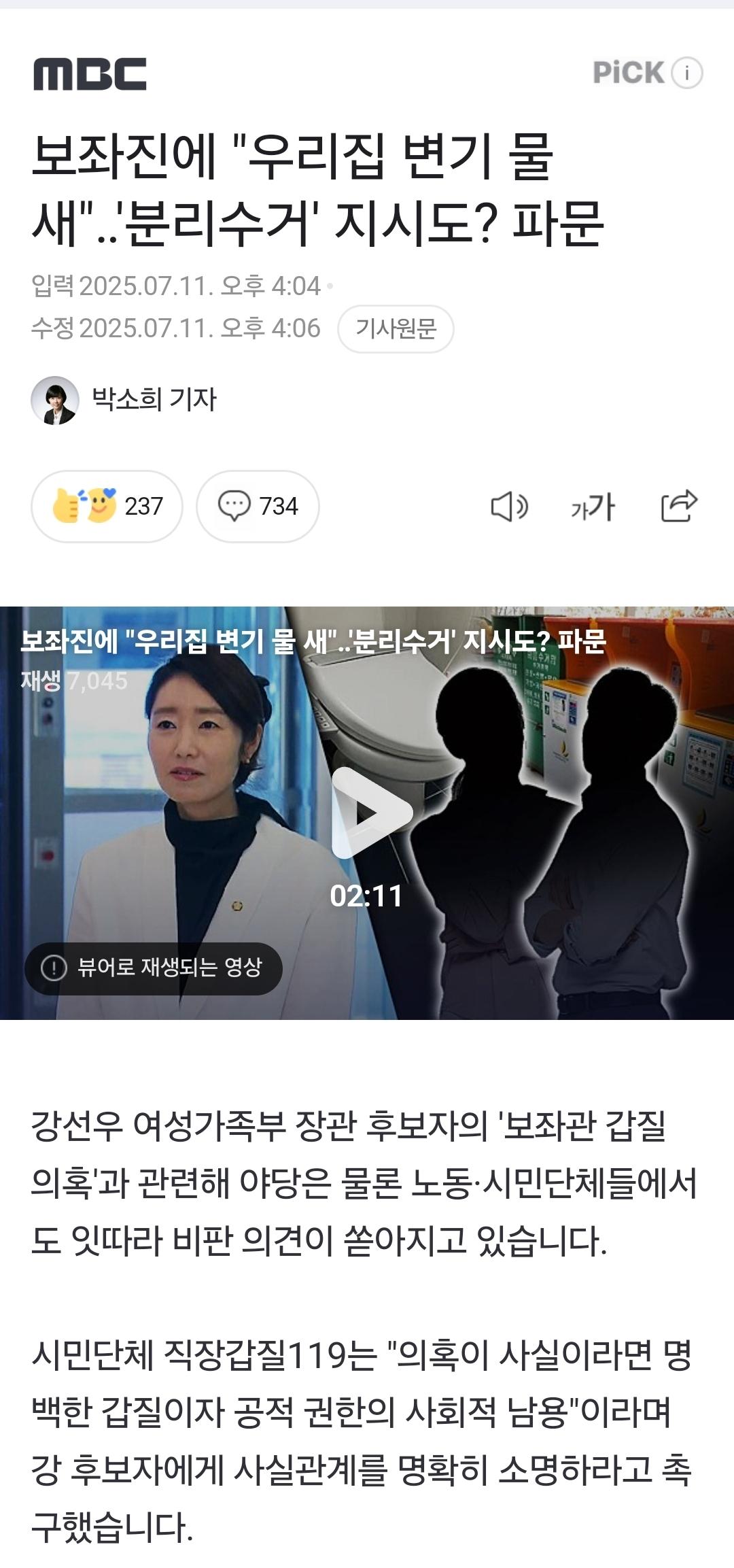
Task: Change the font size with 가가
Action: [593, 507]
